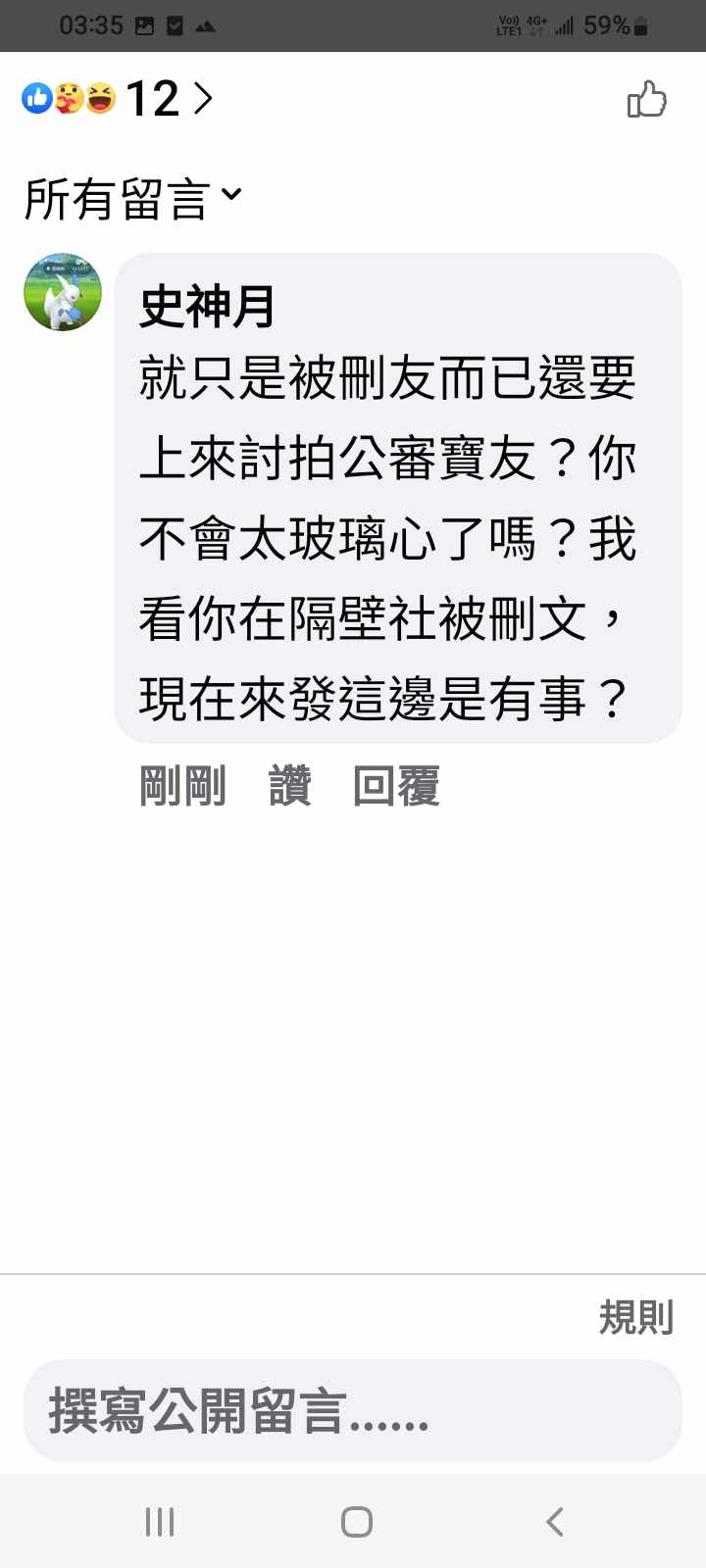
Task: Open the group 規則 link
Action: [635, 1317]
